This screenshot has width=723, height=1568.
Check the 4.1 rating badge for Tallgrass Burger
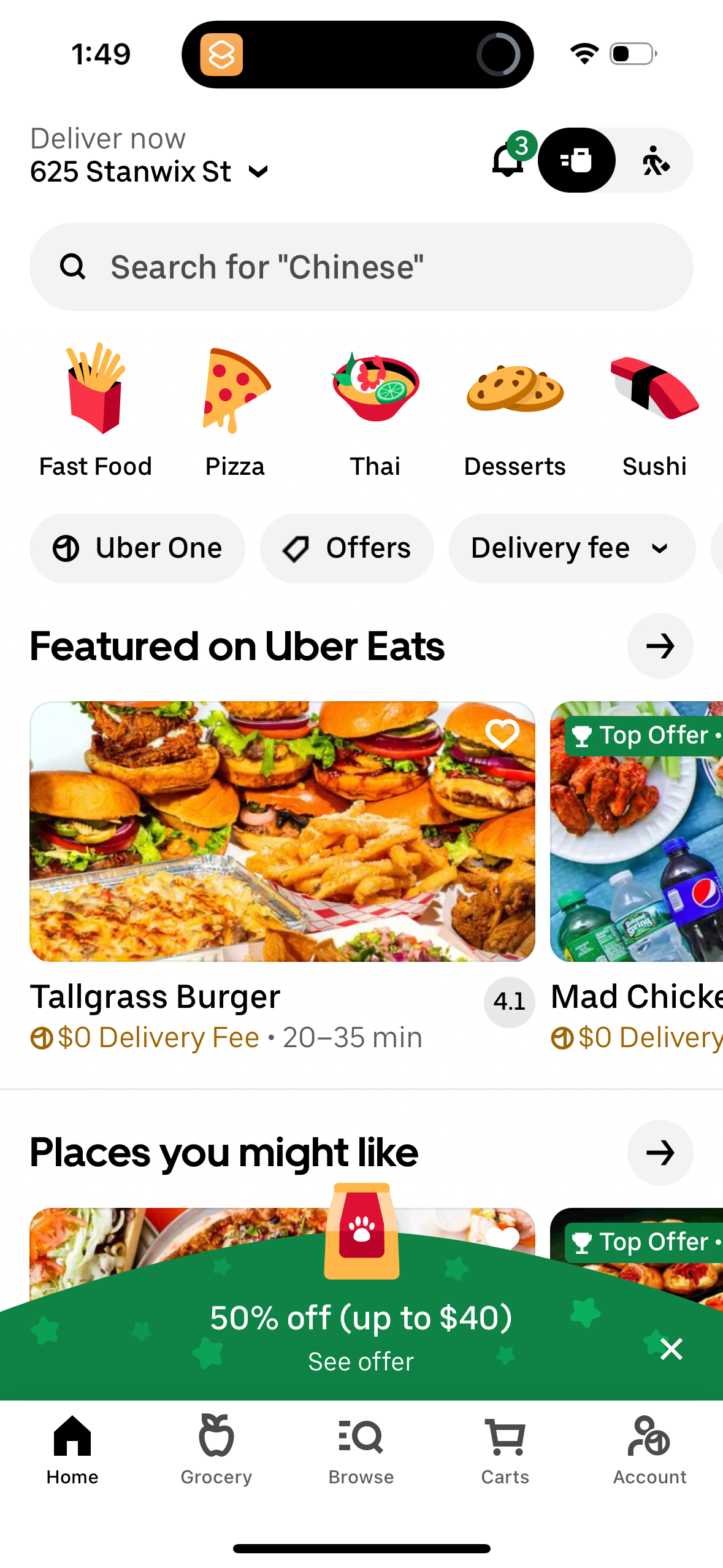coord(509,1002)
